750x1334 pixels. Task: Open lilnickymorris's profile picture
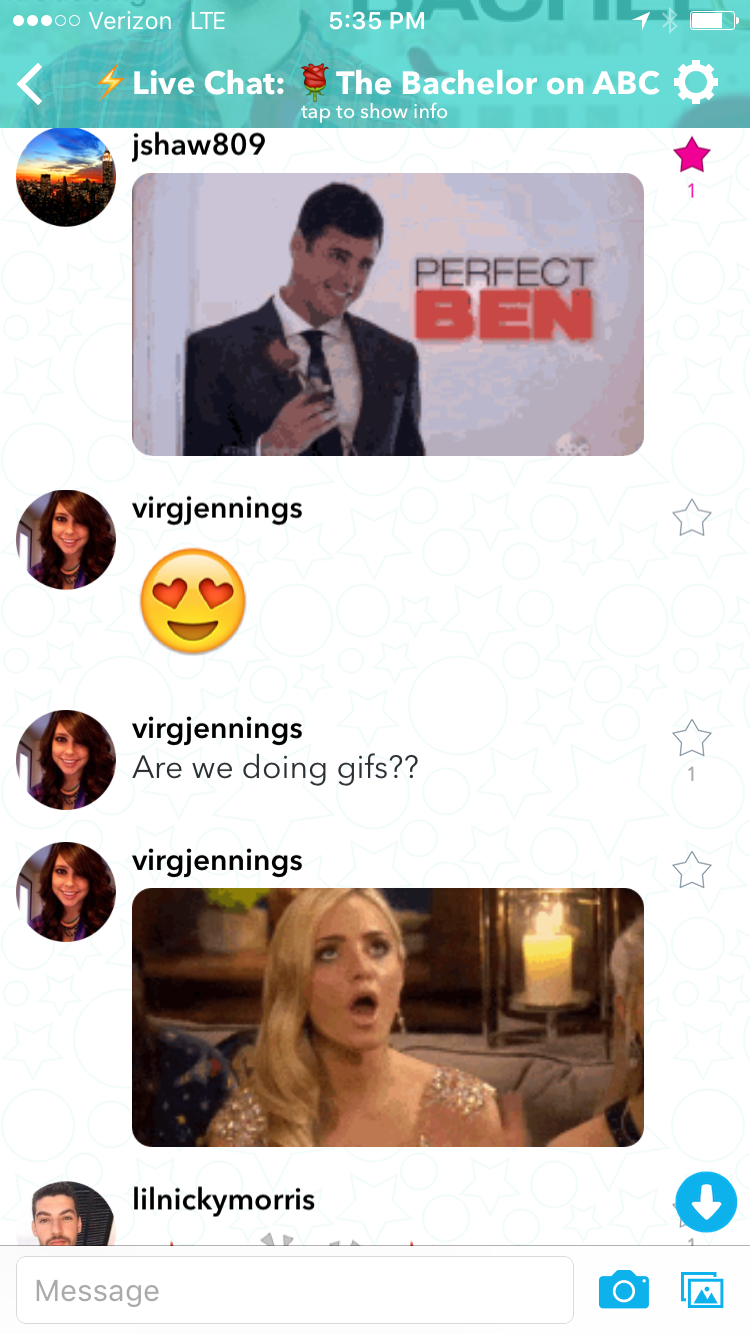(66, 1215)
